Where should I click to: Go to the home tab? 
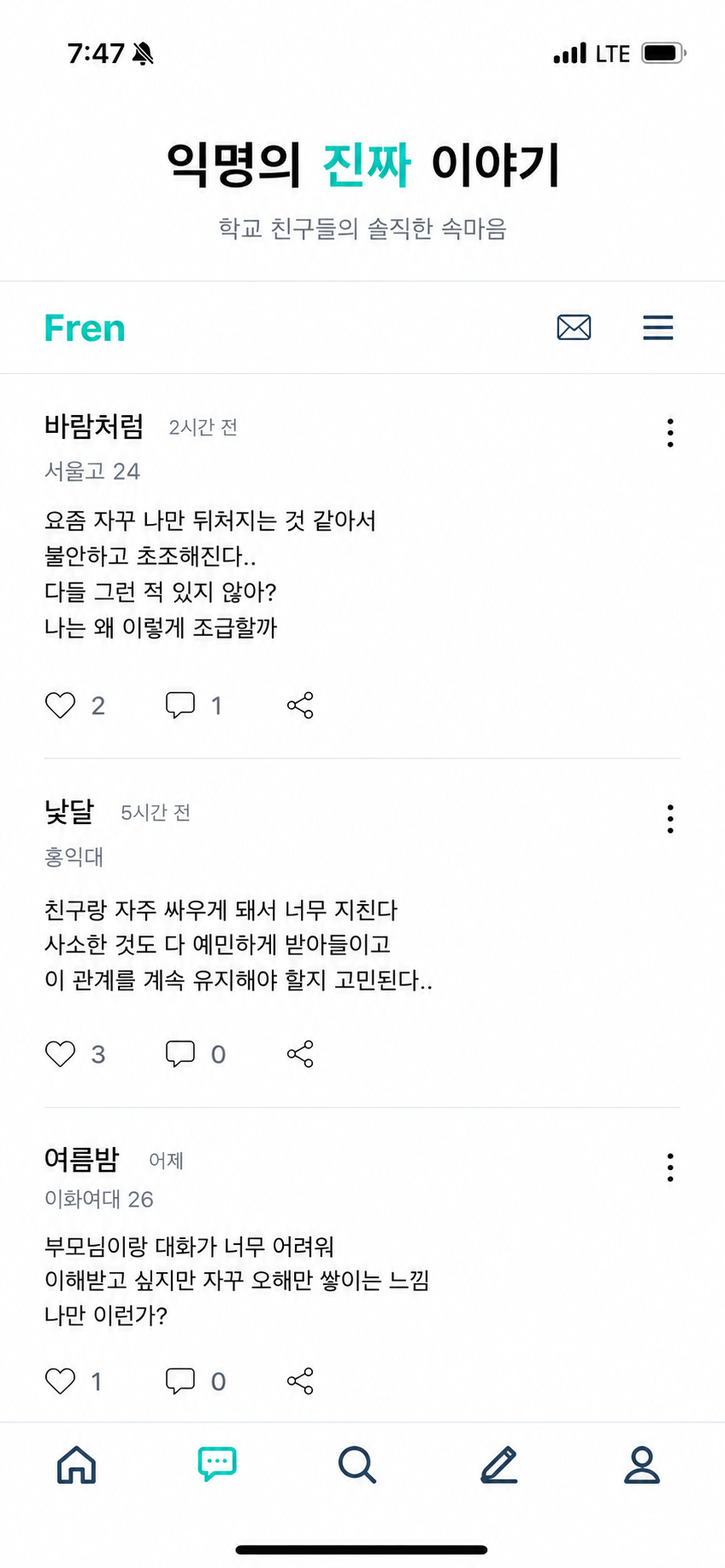tap(76, 1464)
